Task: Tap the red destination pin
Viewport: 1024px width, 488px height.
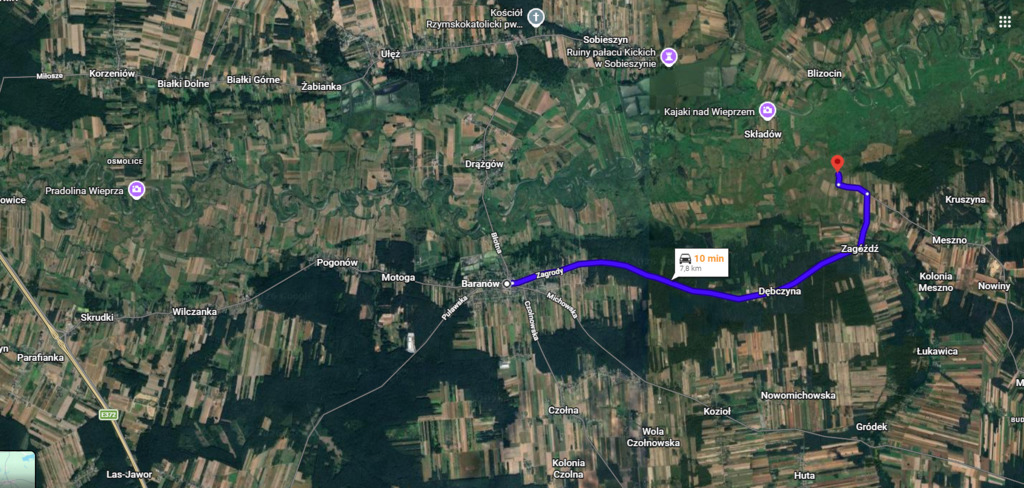Action: (837, 165)
